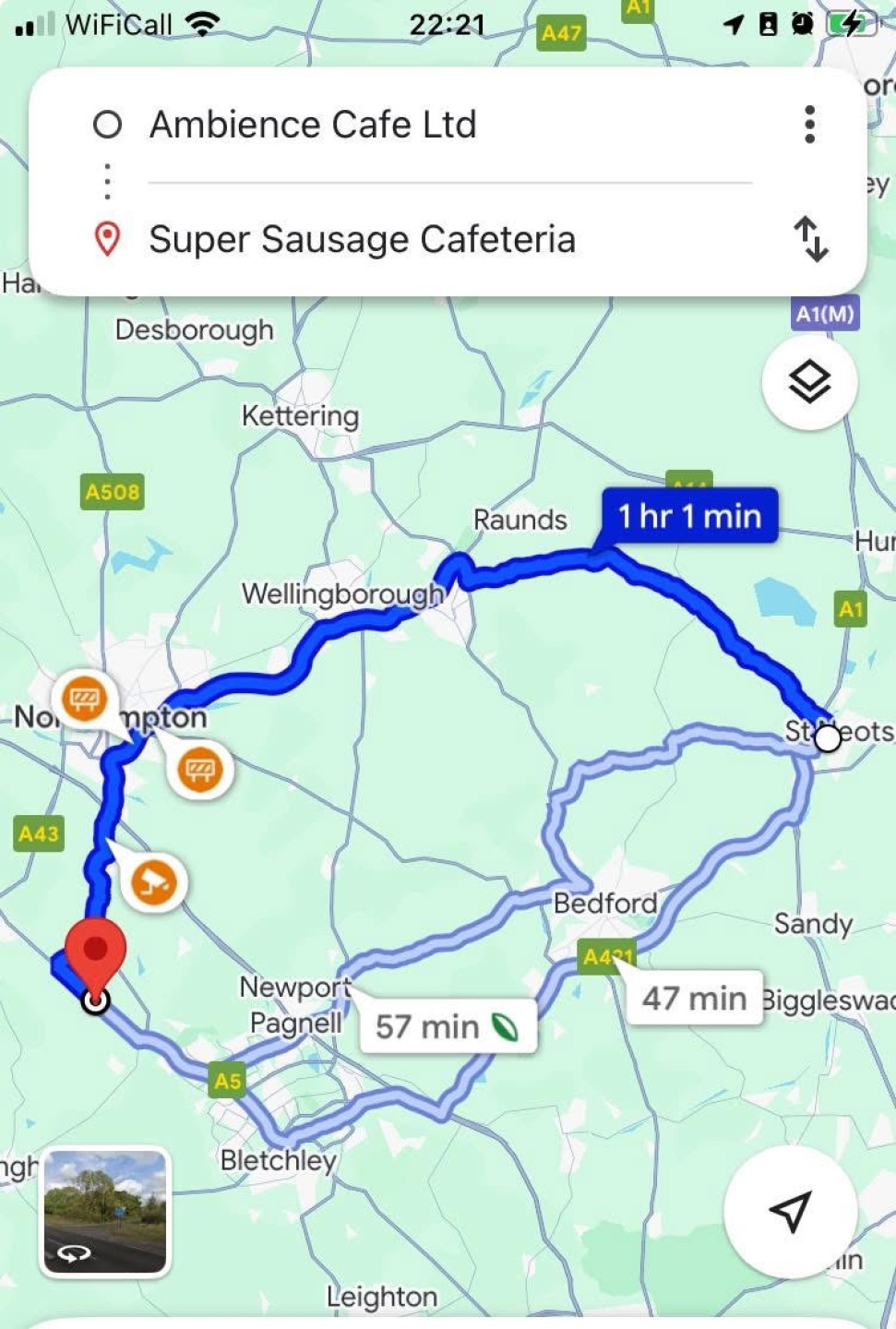Open the three-dot route options menu
896x1329 pixels.
[x=809, y=125]
